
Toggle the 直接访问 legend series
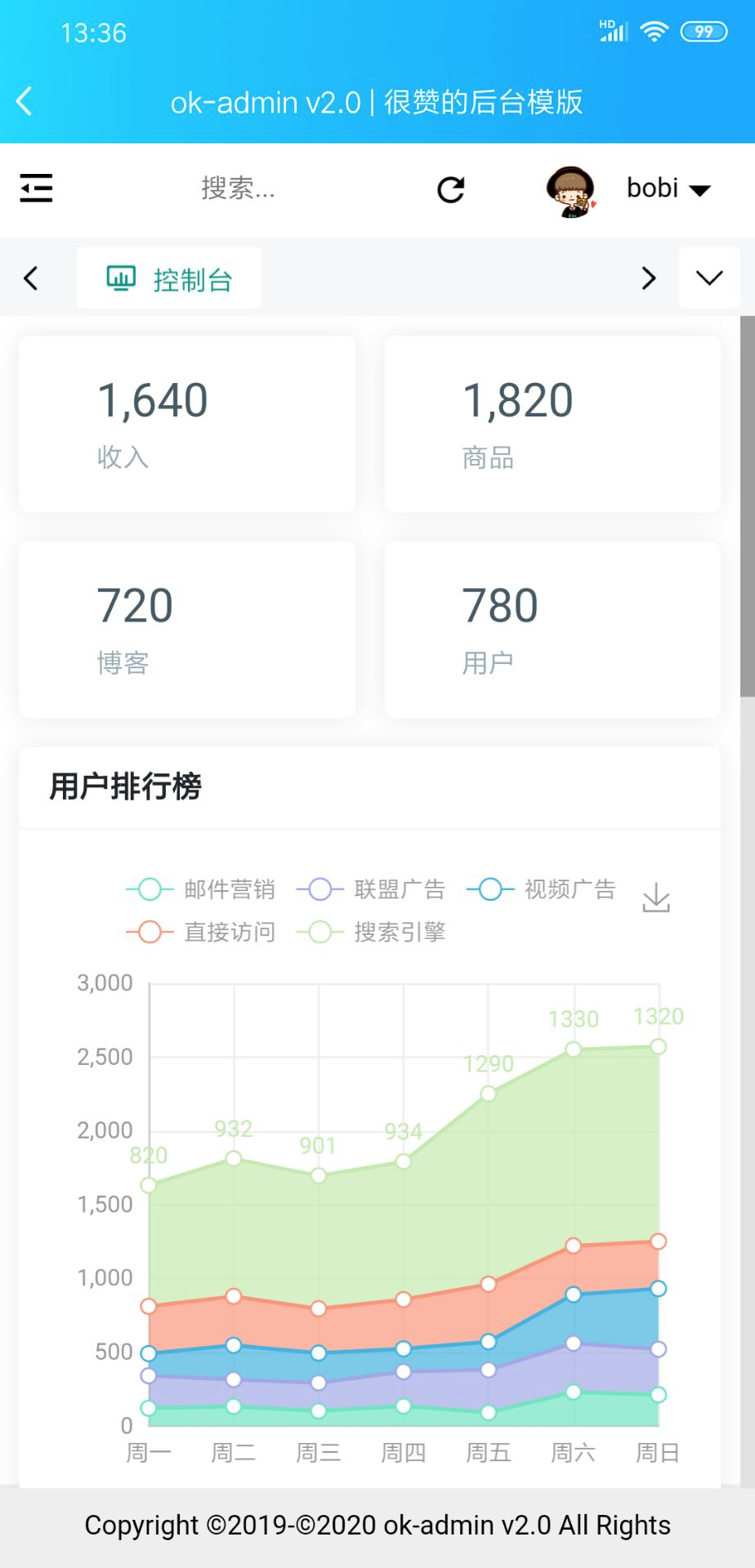201,932
